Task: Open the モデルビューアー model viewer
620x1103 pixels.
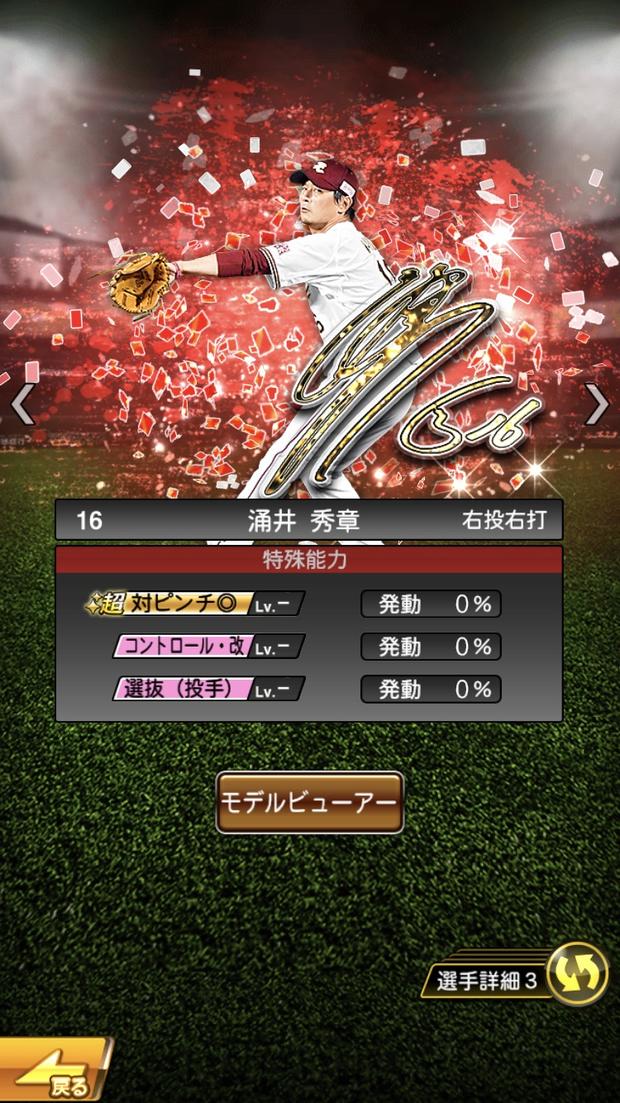Action: coord(309,803)
